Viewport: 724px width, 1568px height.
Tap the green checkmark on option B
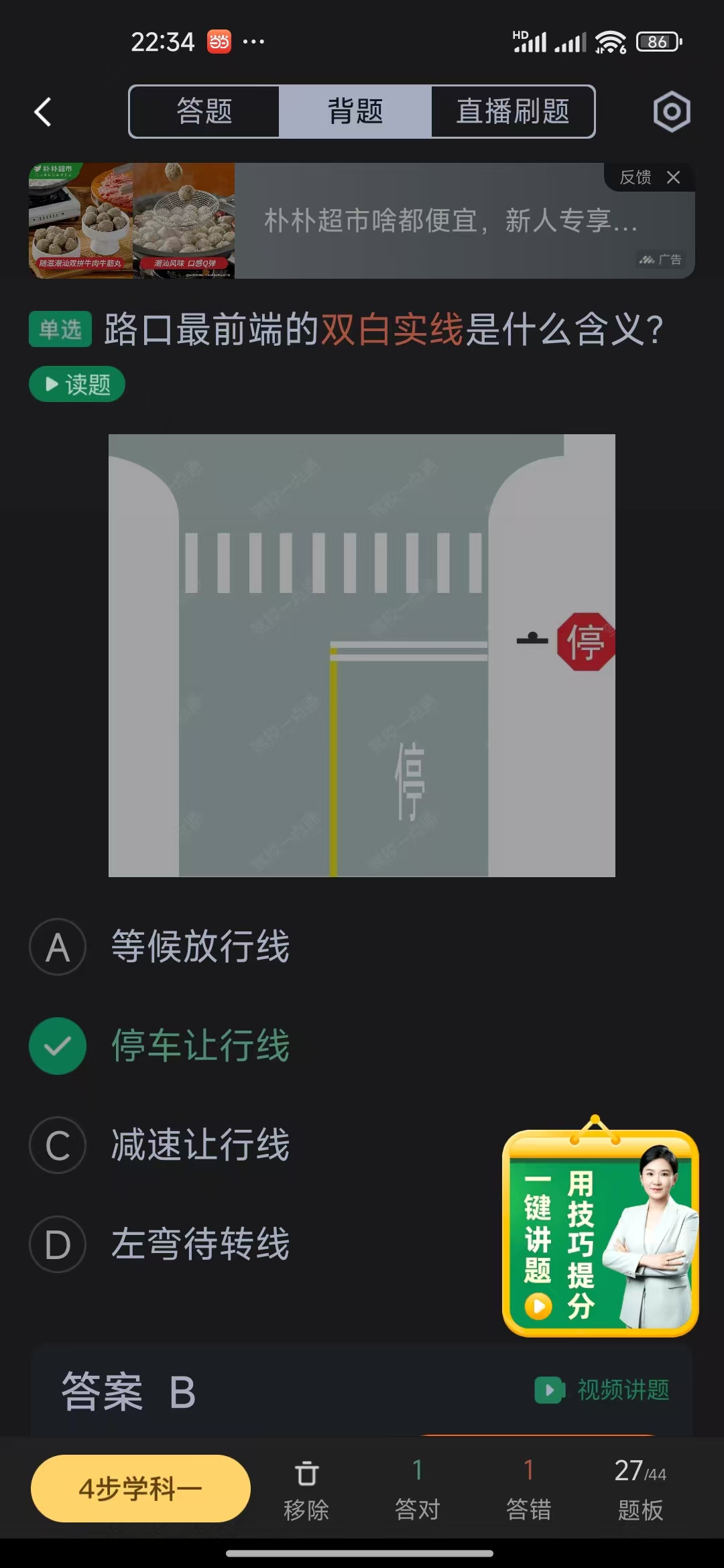[57, 1046]
